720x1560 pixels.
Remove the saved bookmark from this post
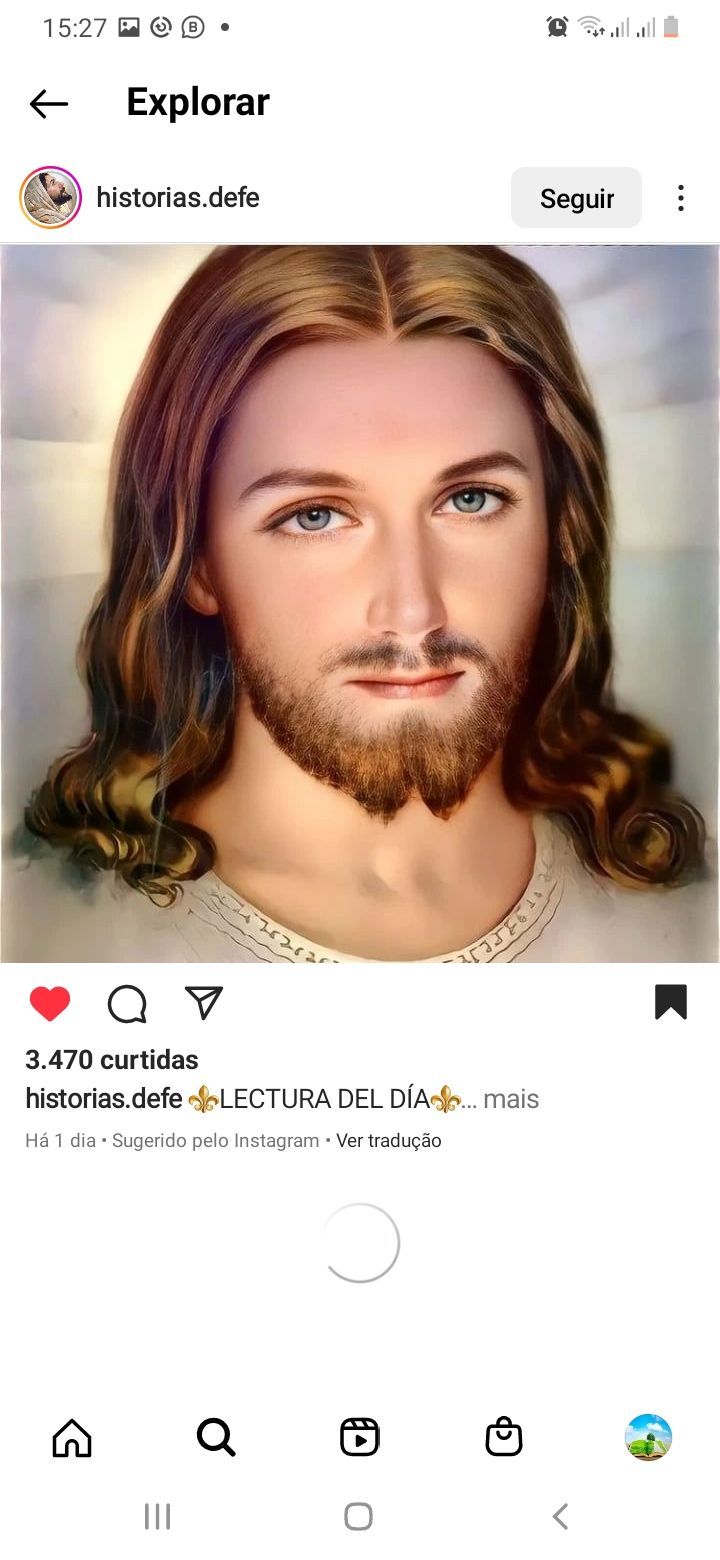[x=671, y=1002]
